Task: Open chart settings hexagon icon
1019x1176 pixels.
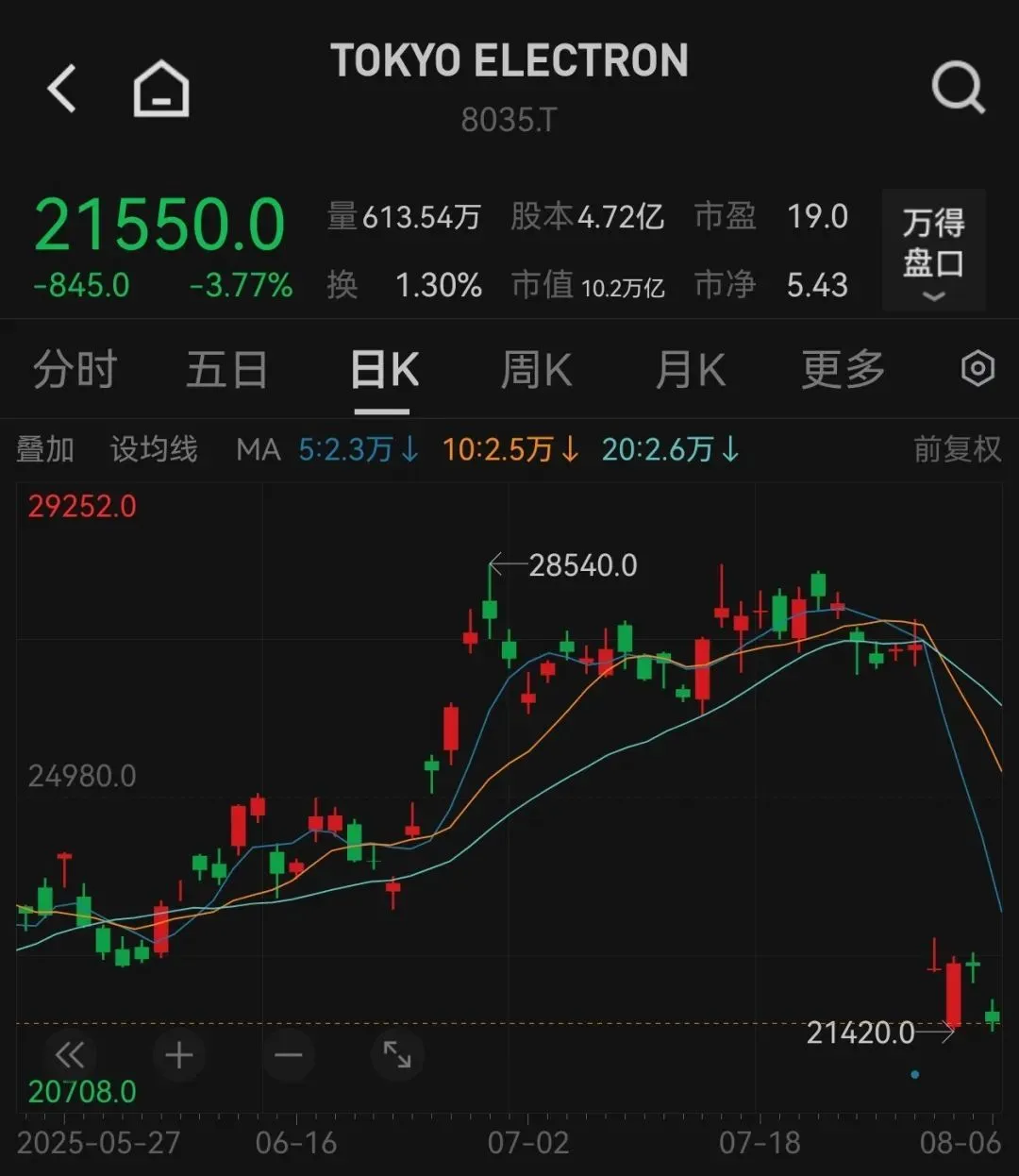Action: 977,368
